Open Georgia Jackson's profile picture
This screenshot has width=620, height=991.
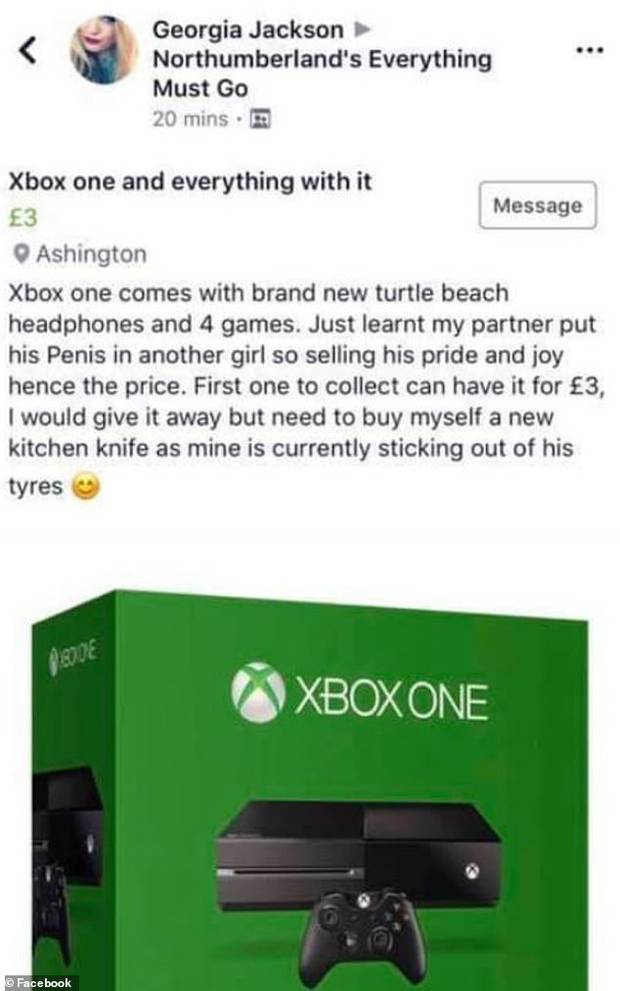click(103, 50)
